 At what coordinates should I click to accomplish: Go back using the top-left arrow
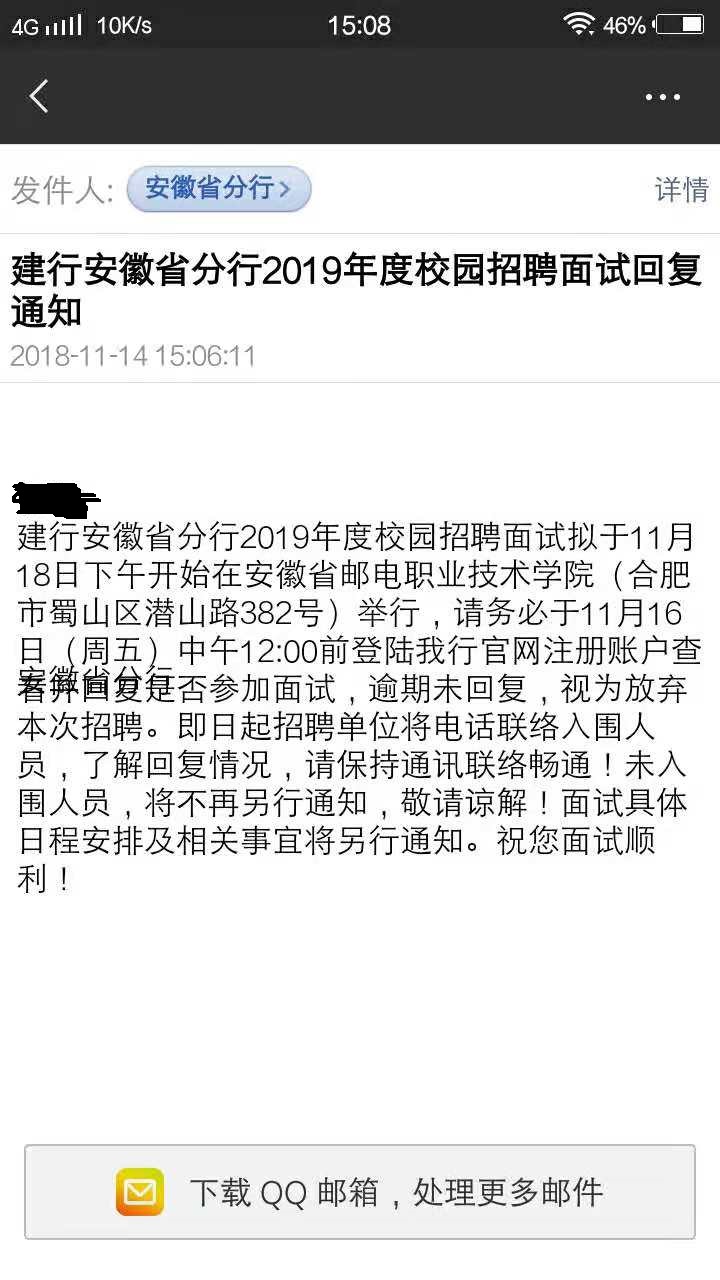[39, 97]
